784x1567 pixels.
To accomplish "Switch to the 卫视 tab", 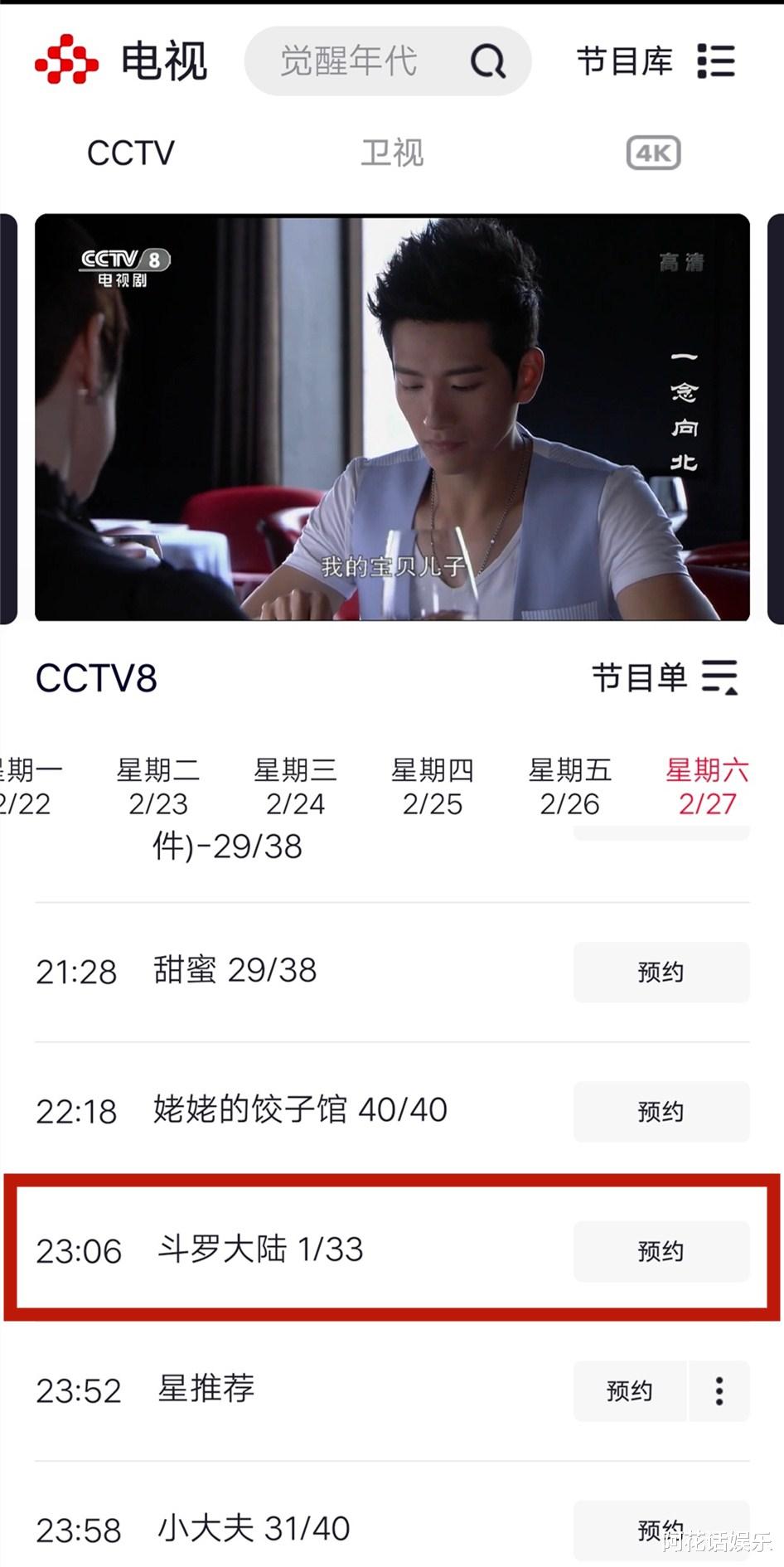I will [393, 153].
